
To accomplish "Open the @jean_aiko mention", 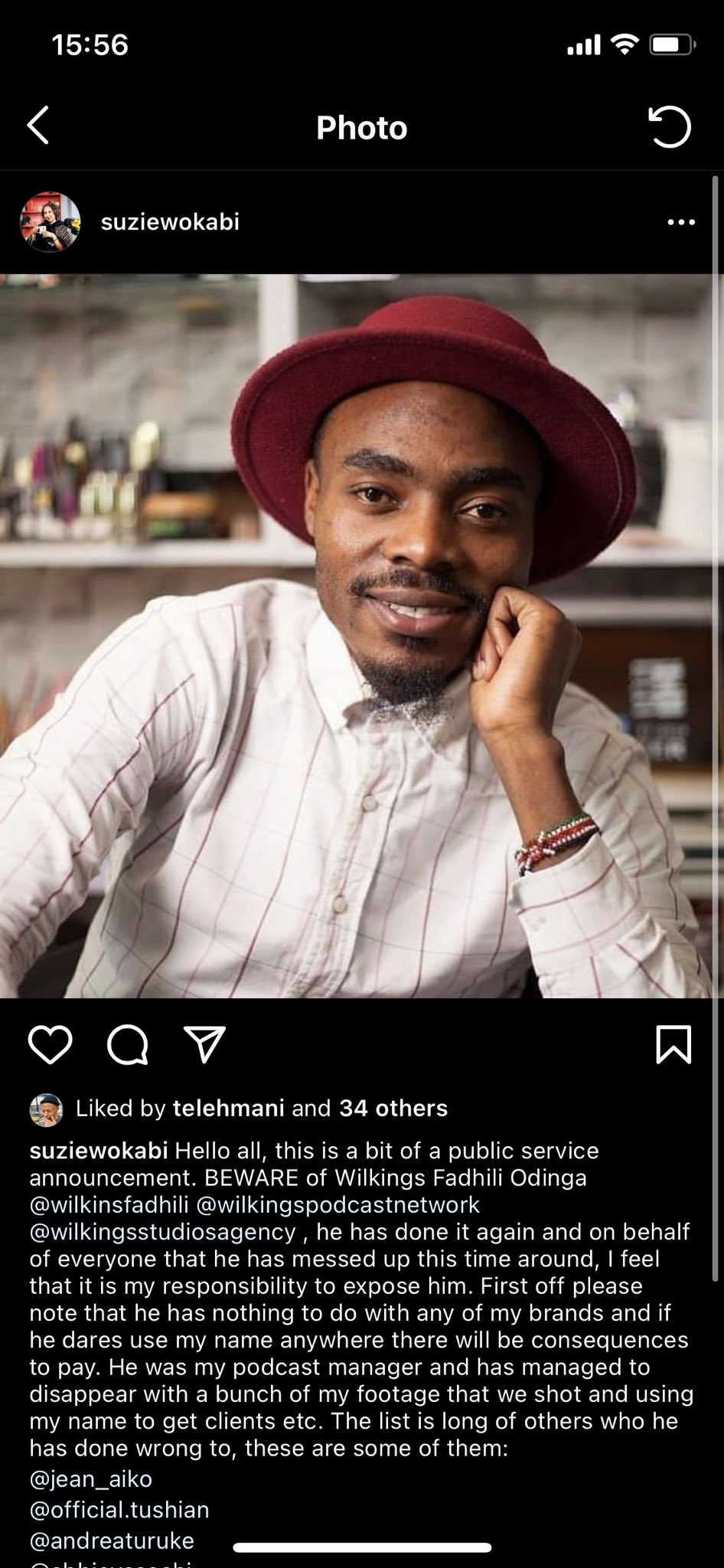I will point(90,1478).
